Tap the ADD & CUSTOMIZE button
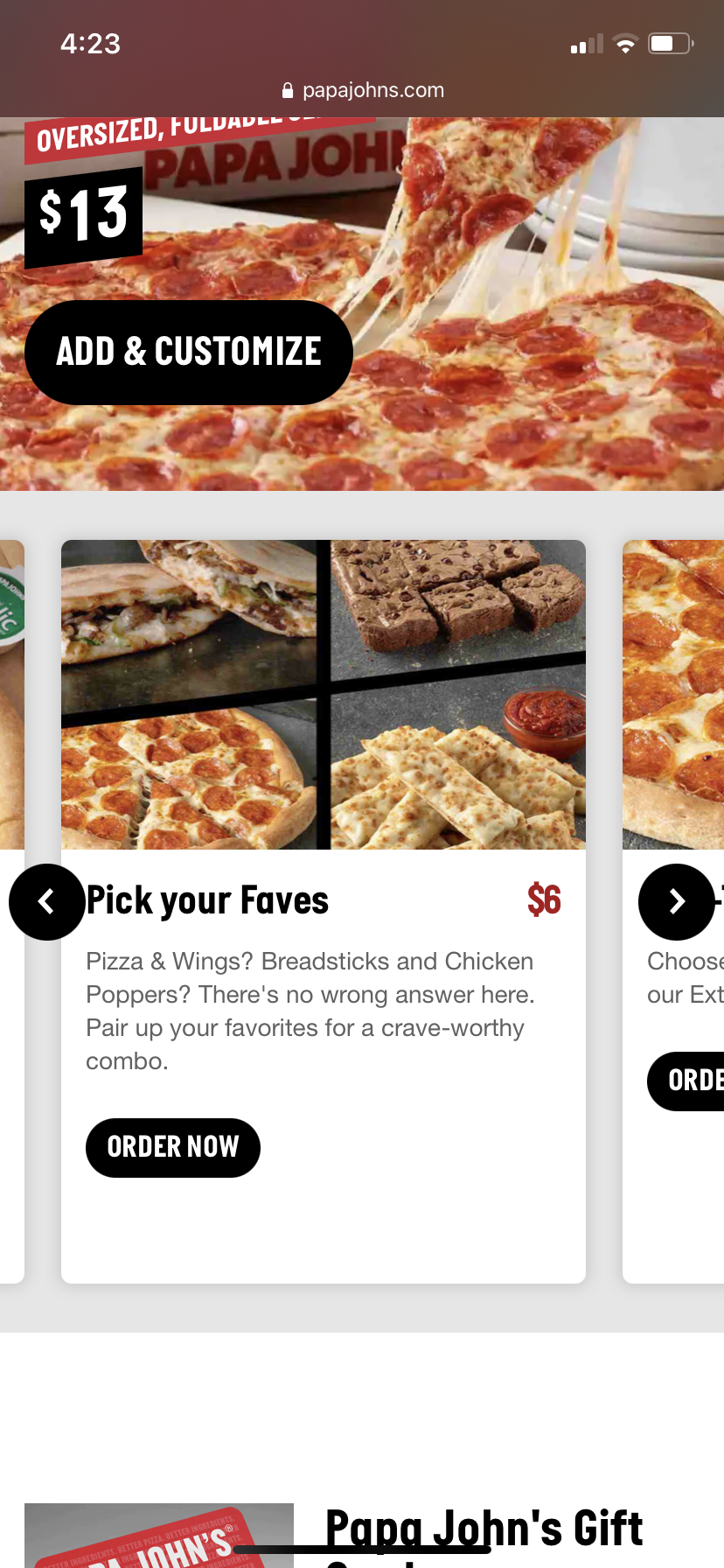This screenshot has width=724, height=1568. (x=189, y=352)
